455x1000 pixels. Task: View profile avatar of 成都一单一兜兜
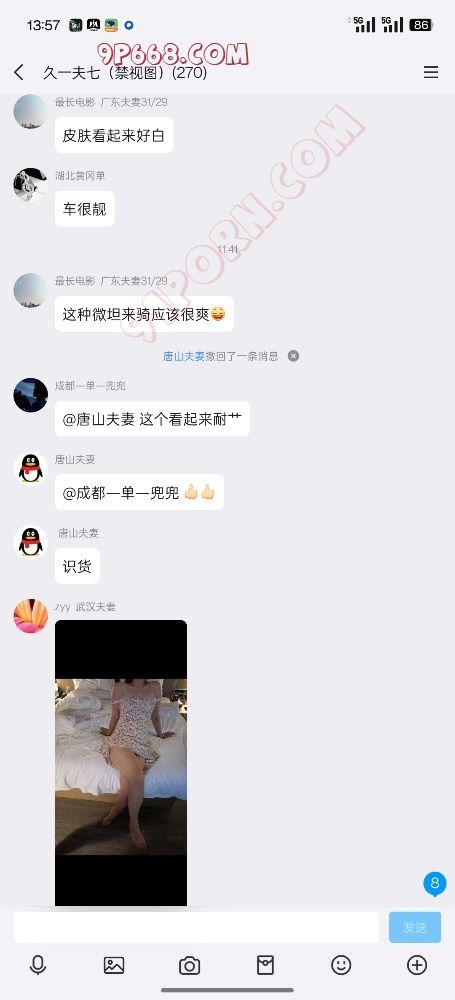(31, 395)
